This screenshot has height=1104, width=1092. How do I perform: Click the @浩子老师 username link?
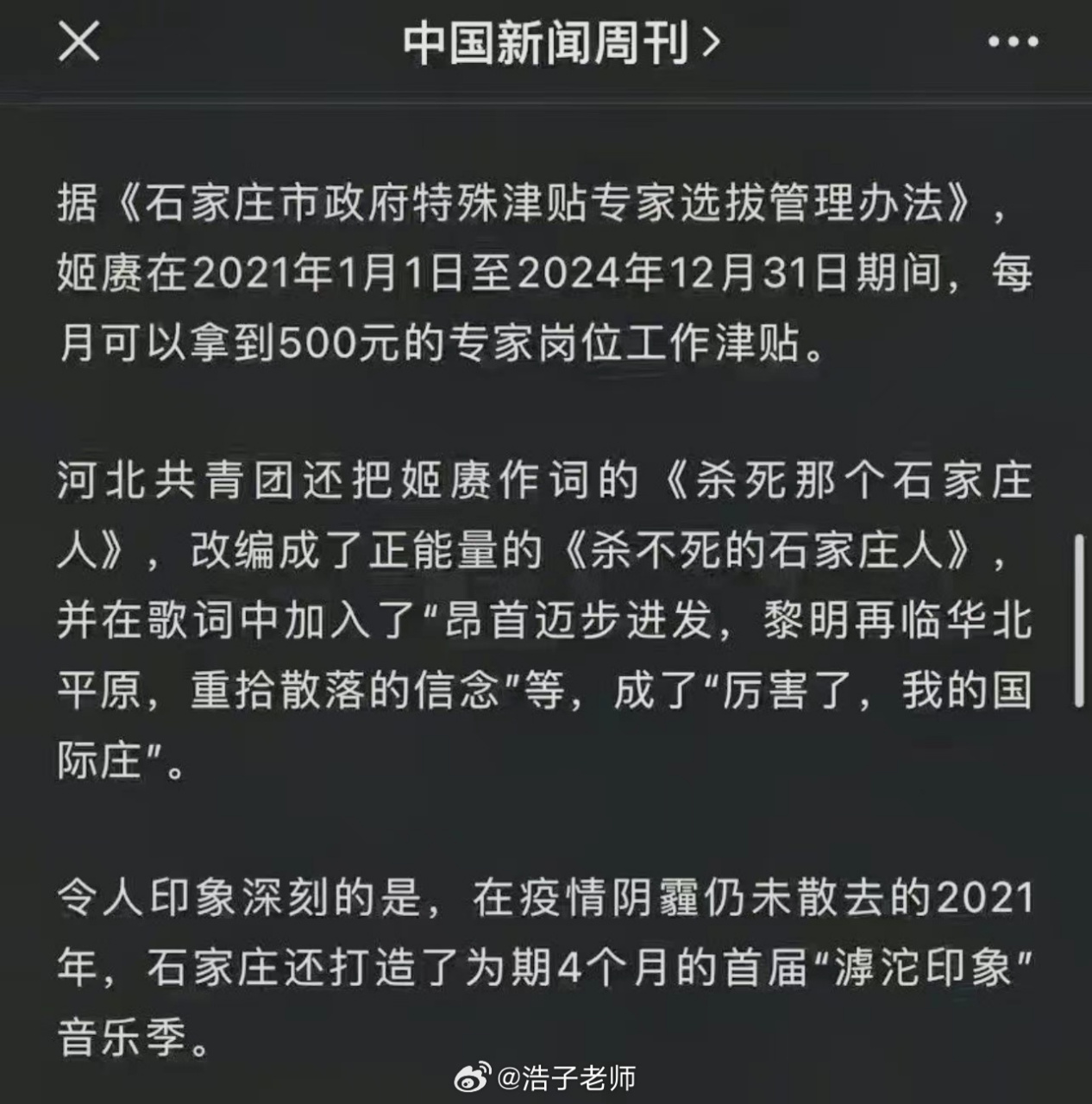point(569,1077)
